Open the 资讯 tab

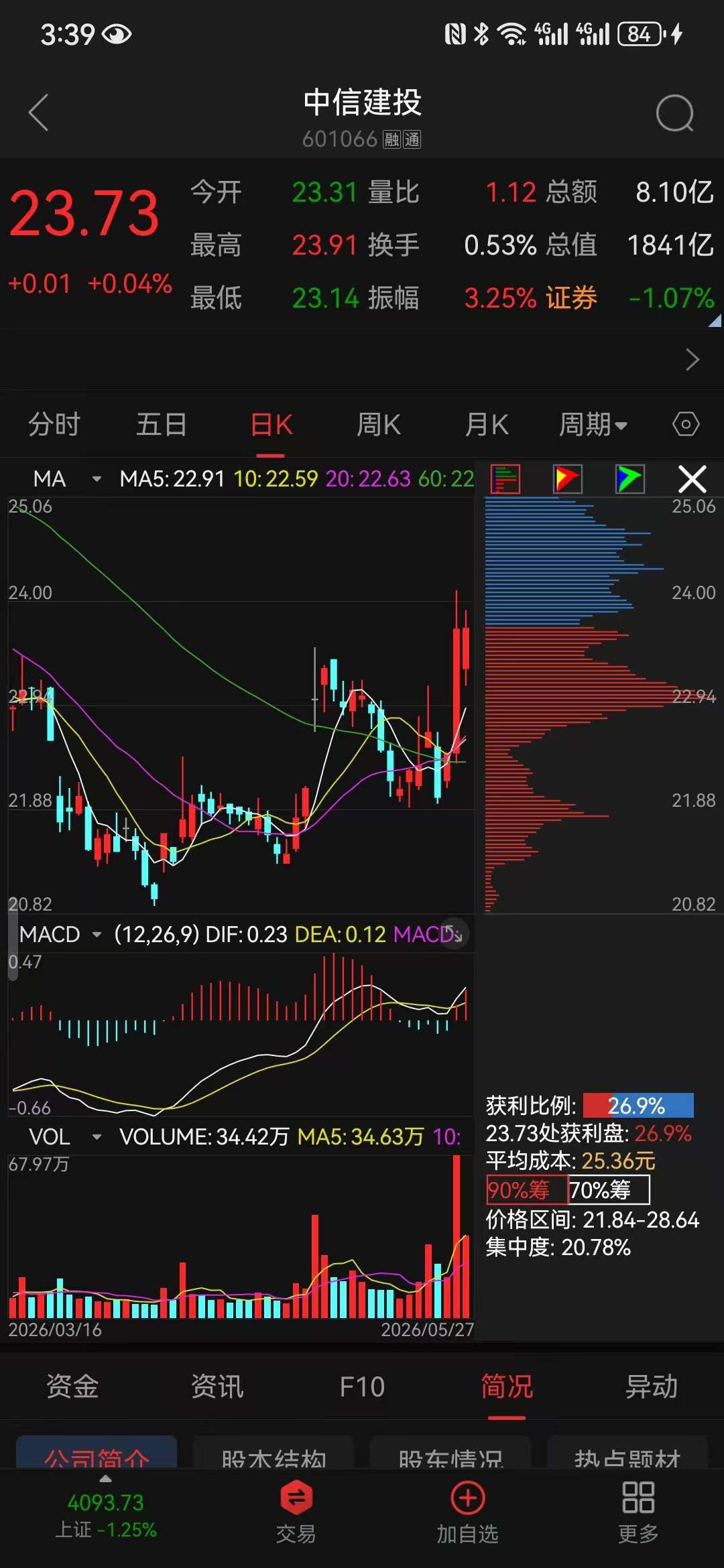217,1386
